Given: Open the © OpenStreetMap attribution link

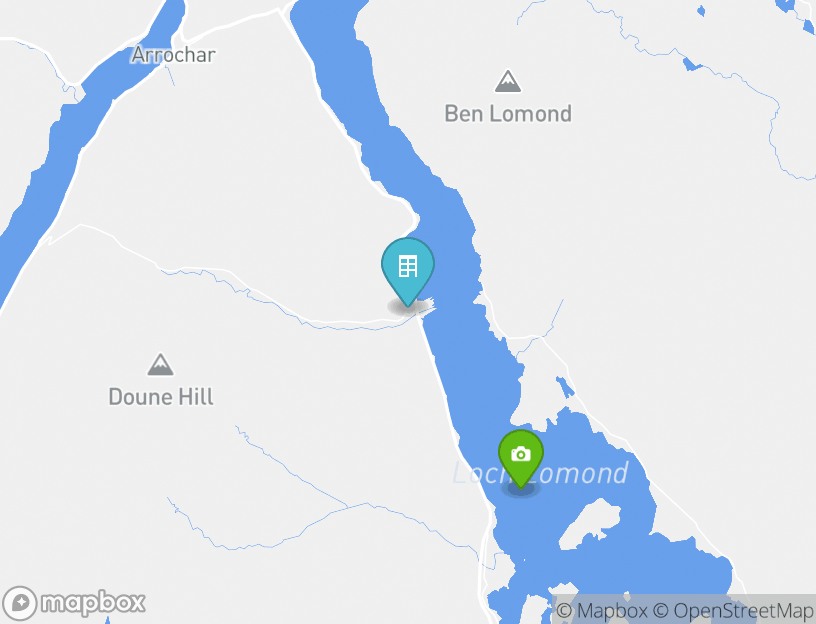Looking at the screenshot, I should [x=734, y=611].
